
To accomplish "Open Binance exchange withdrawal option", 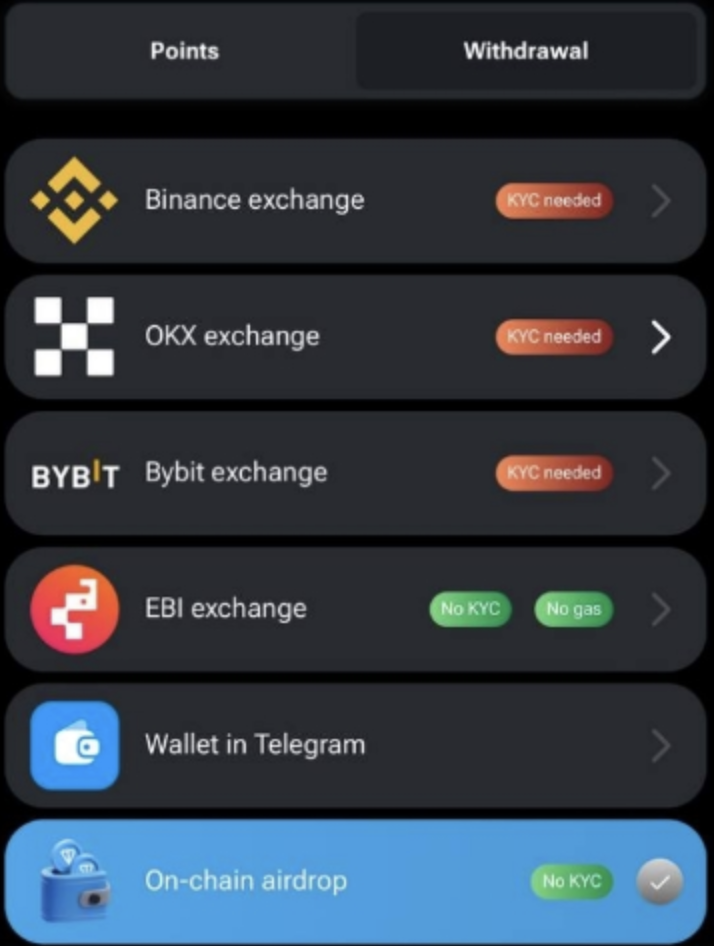I will coord(356,201).
